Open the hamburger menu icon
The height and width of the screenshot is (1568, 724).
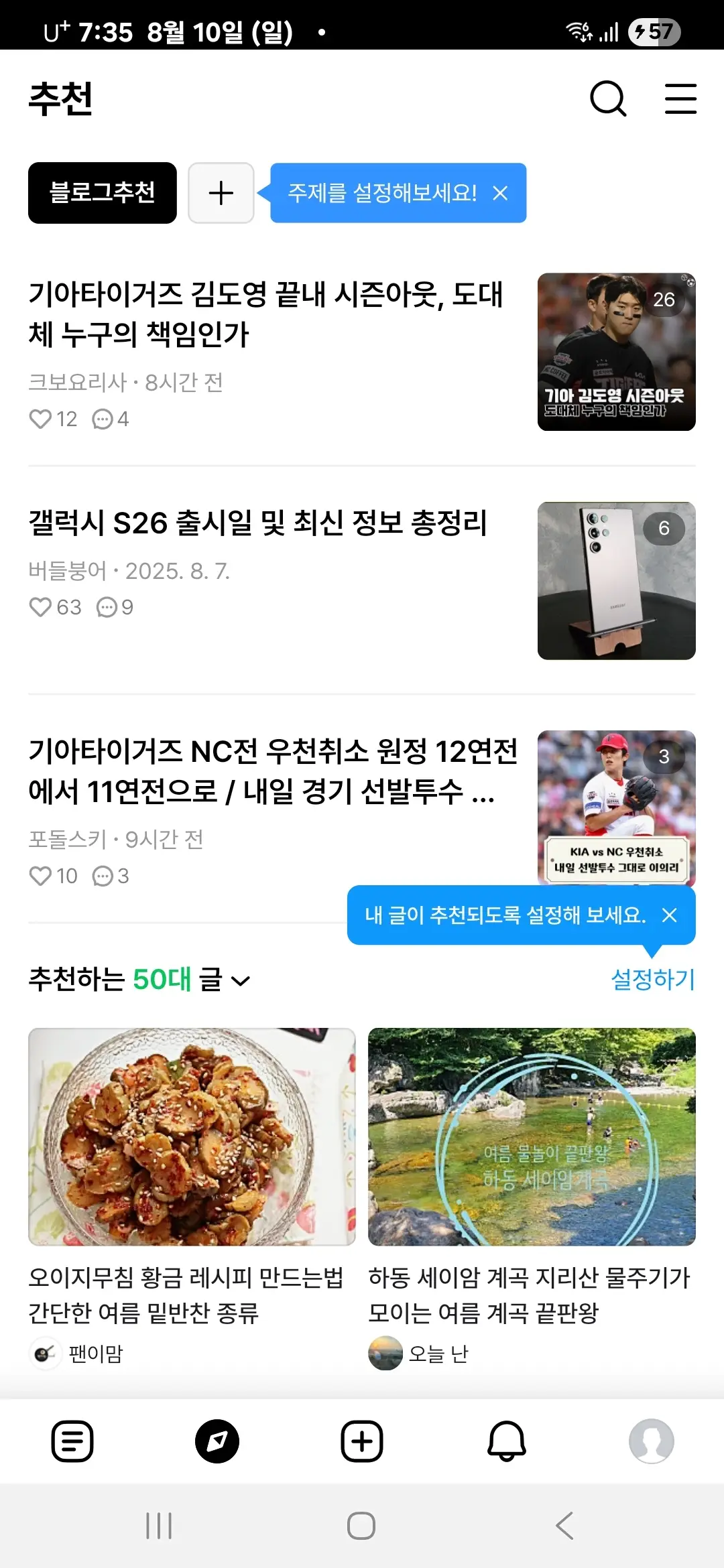pos(681,99)
